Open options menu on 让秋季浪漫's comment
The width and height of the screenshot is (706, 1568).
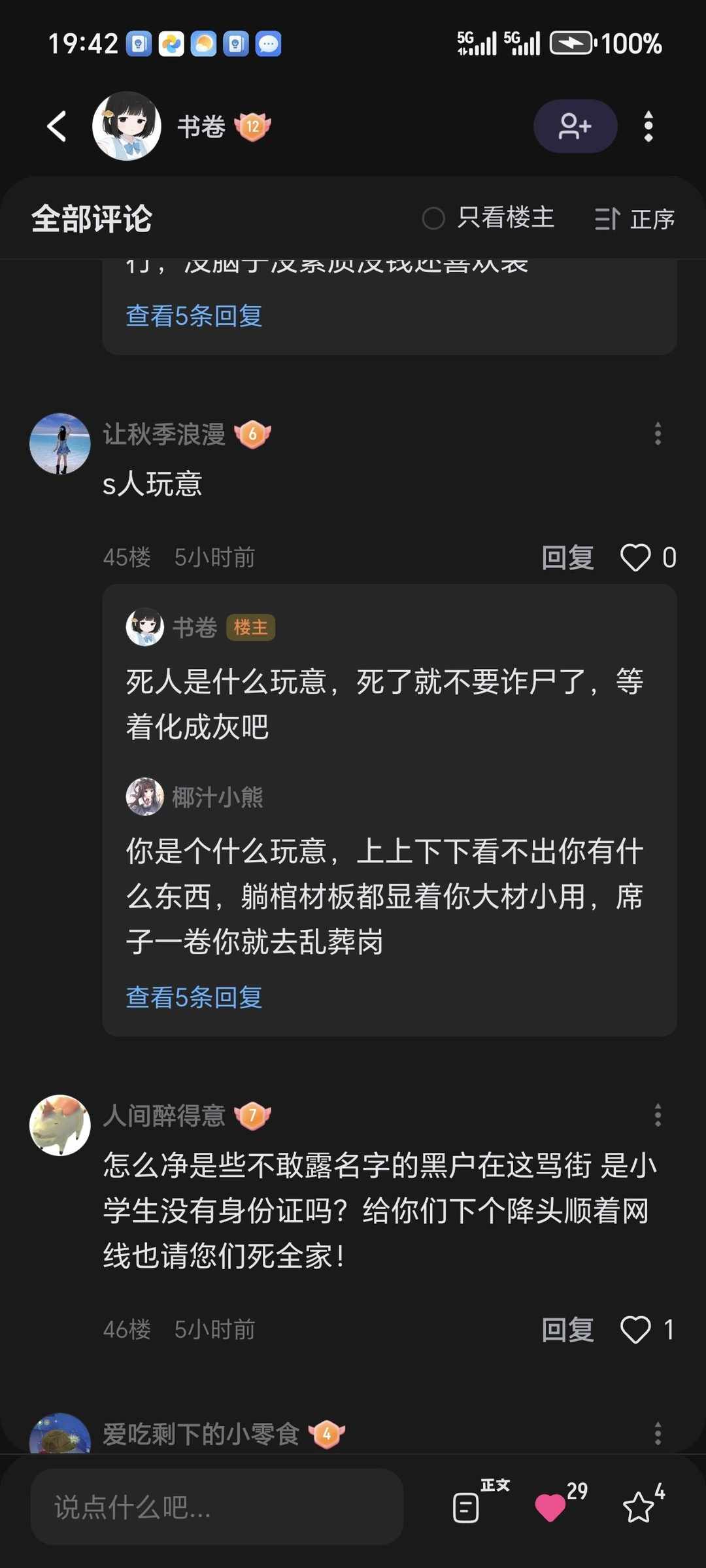click(658, 433)
